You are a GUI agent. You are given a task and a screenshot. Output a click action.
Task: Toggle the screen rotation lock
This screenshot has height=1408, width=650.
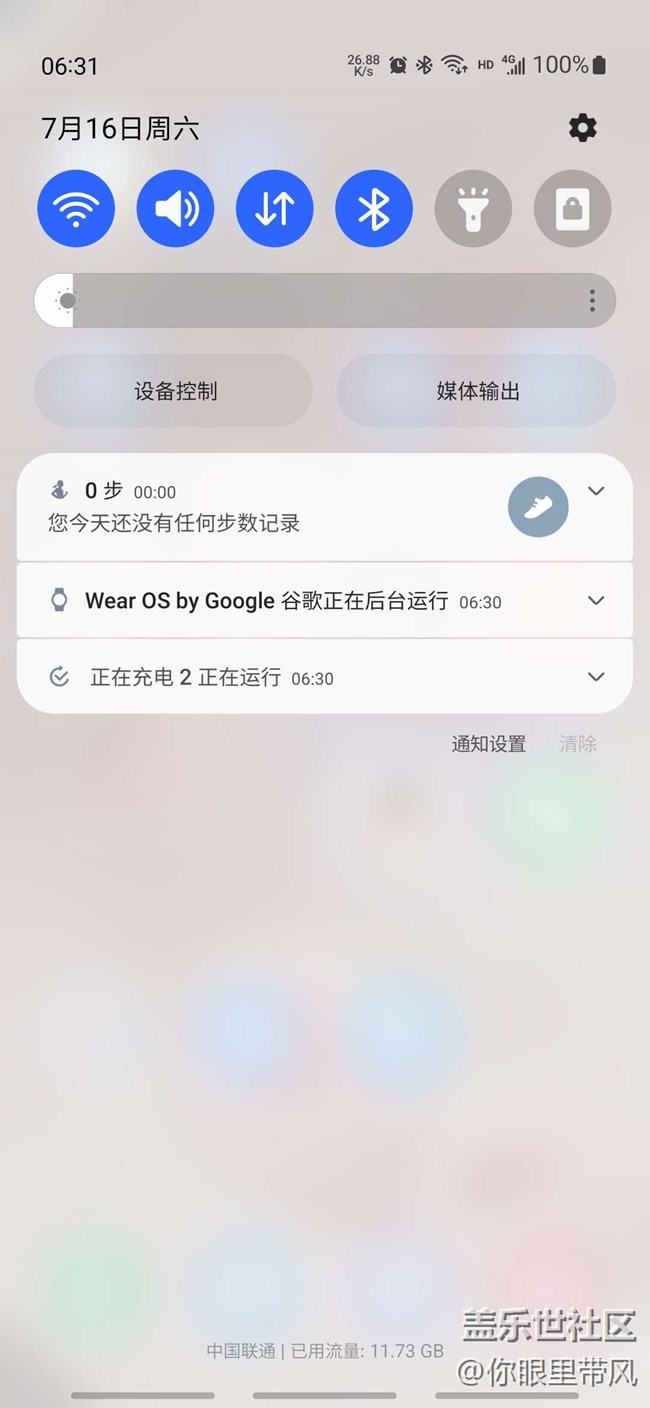pos(572,209)
